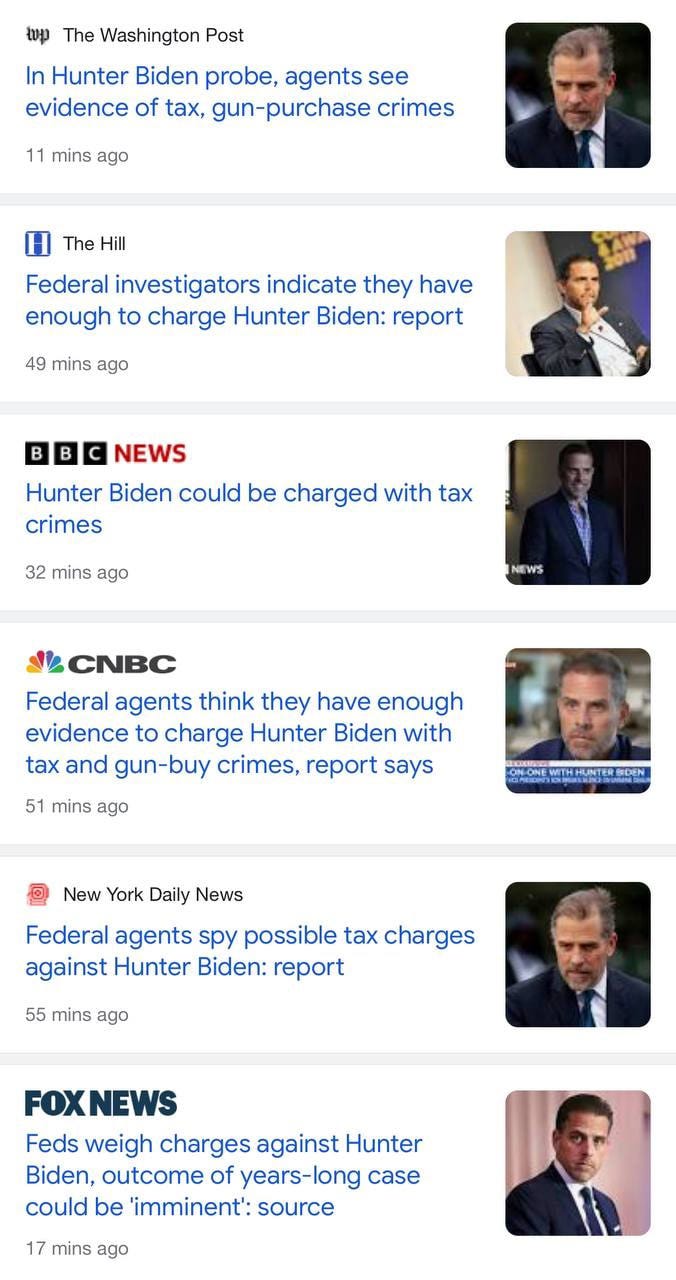676x1280 pixels.
Task: Read Fox News story on imminent case outcome
Action: pos(224,1175)
